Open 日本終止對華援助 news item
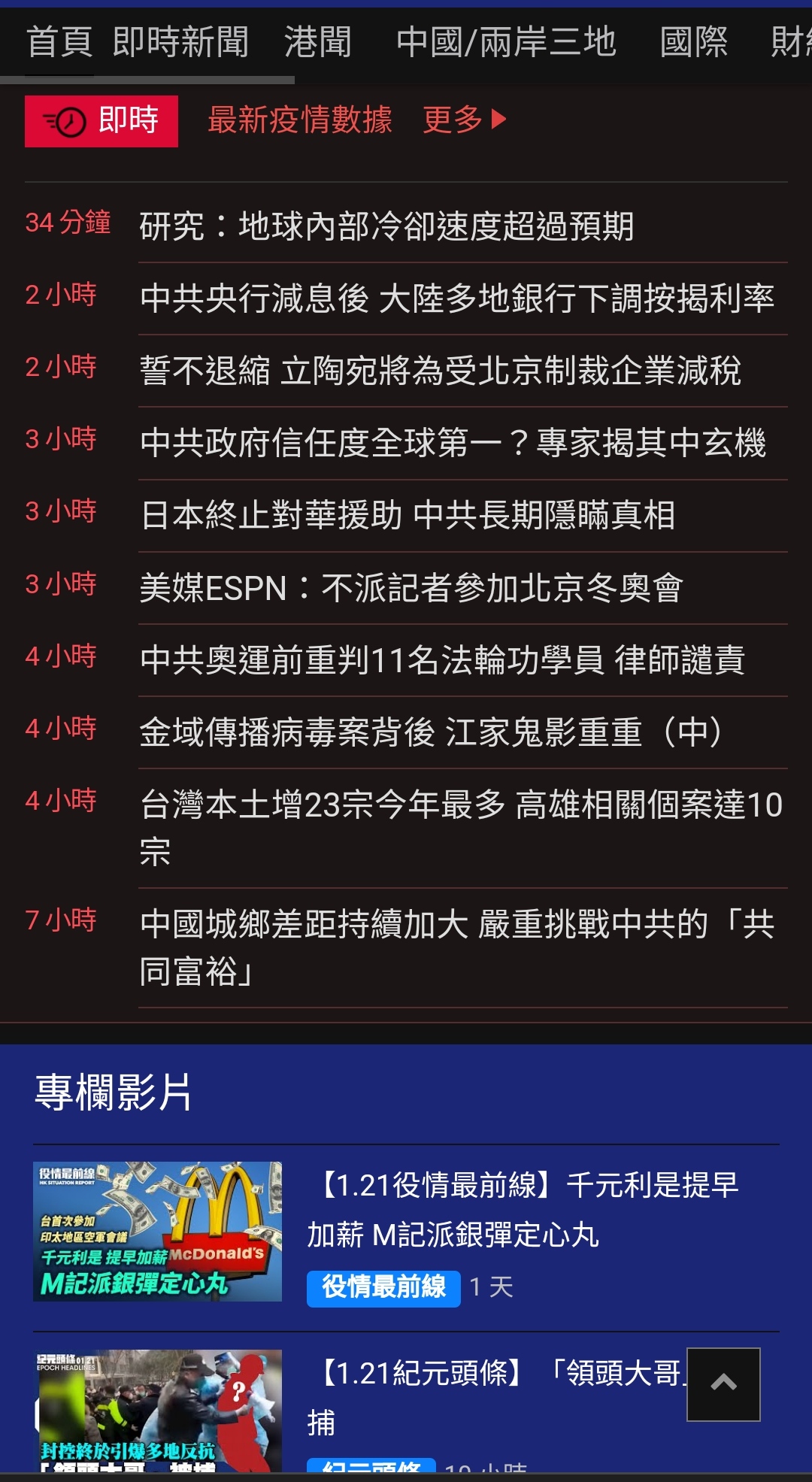Image resolution: width=812 pixels, height=1482 pixels. 408,515
